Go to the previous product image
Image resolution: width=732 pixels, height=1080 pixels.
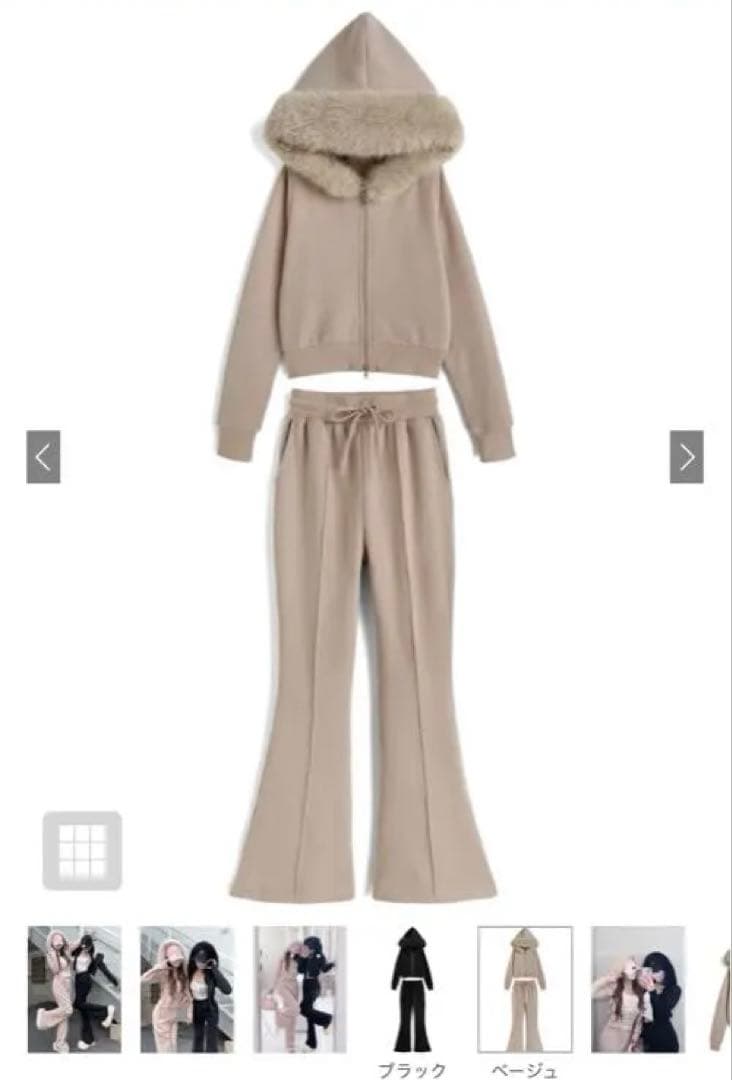coord(43,457)
